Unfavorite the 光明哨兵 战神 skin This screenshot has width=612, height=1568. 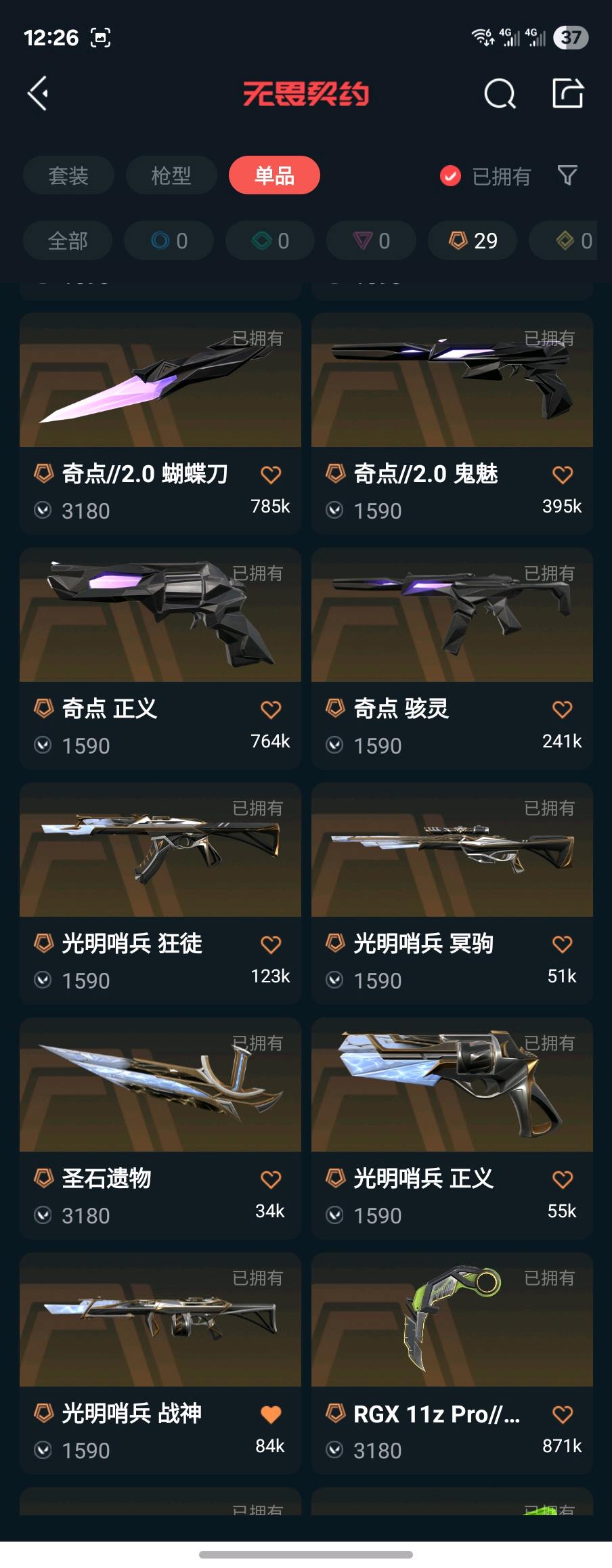click(271, 1414)
